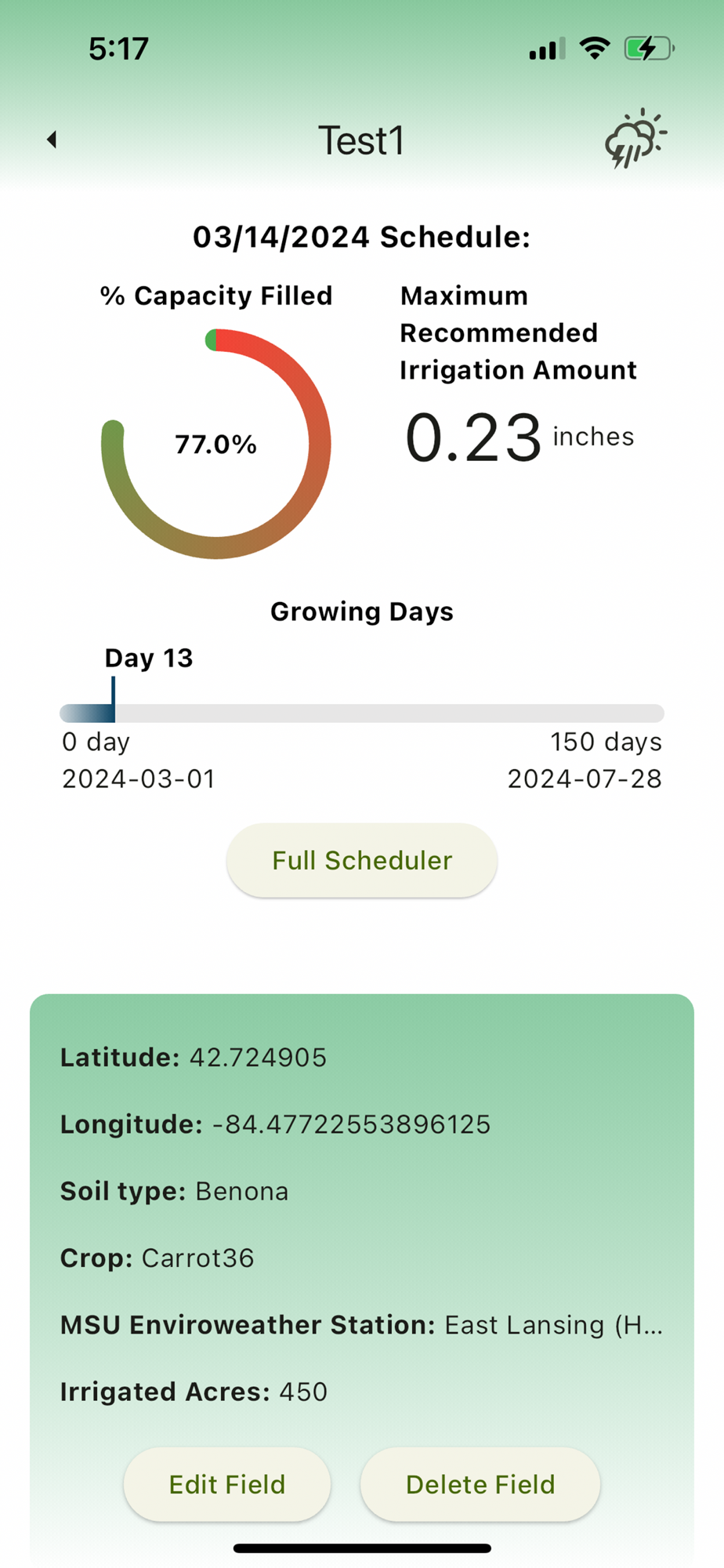Image resolution: width=724 pixels, height=1568 pixels.
Task: Open the Full Scheduler
Action: (x=361, y=860)
